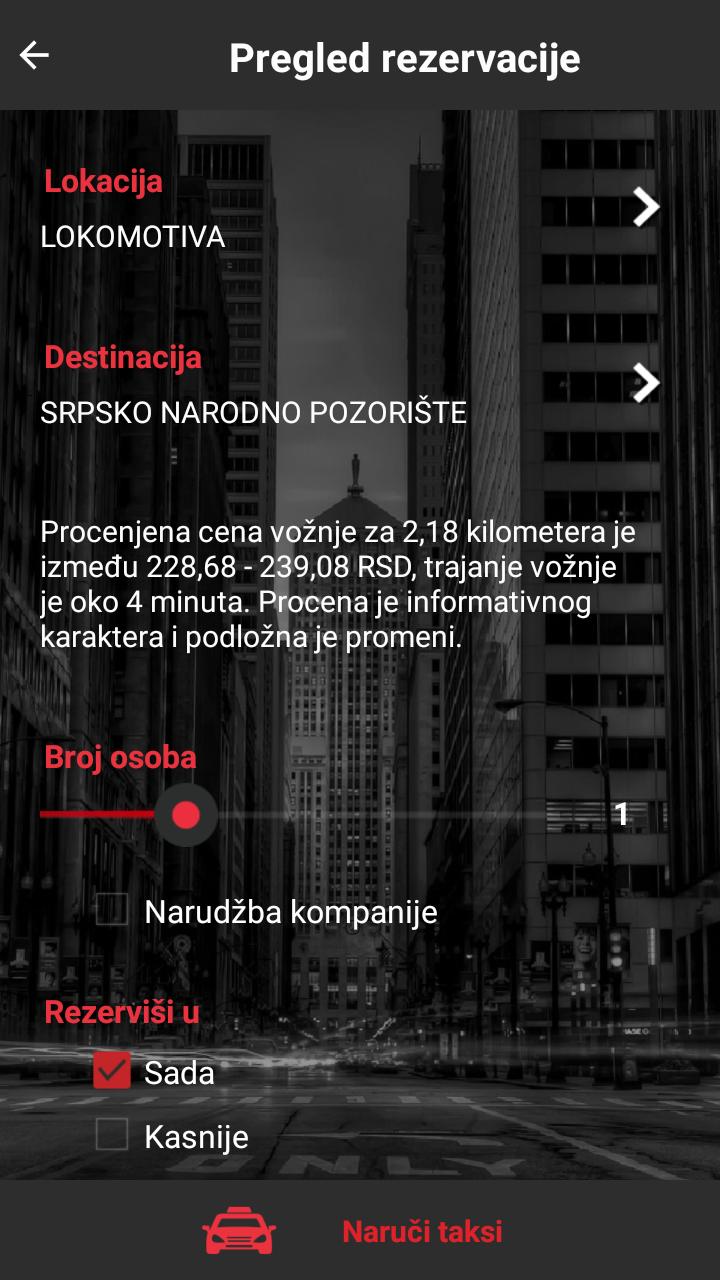The width and height of the screenshot is (720, 1280).
Task: Select the taxi car symbol near Naruči taksi
Action: coord(237,1230)
